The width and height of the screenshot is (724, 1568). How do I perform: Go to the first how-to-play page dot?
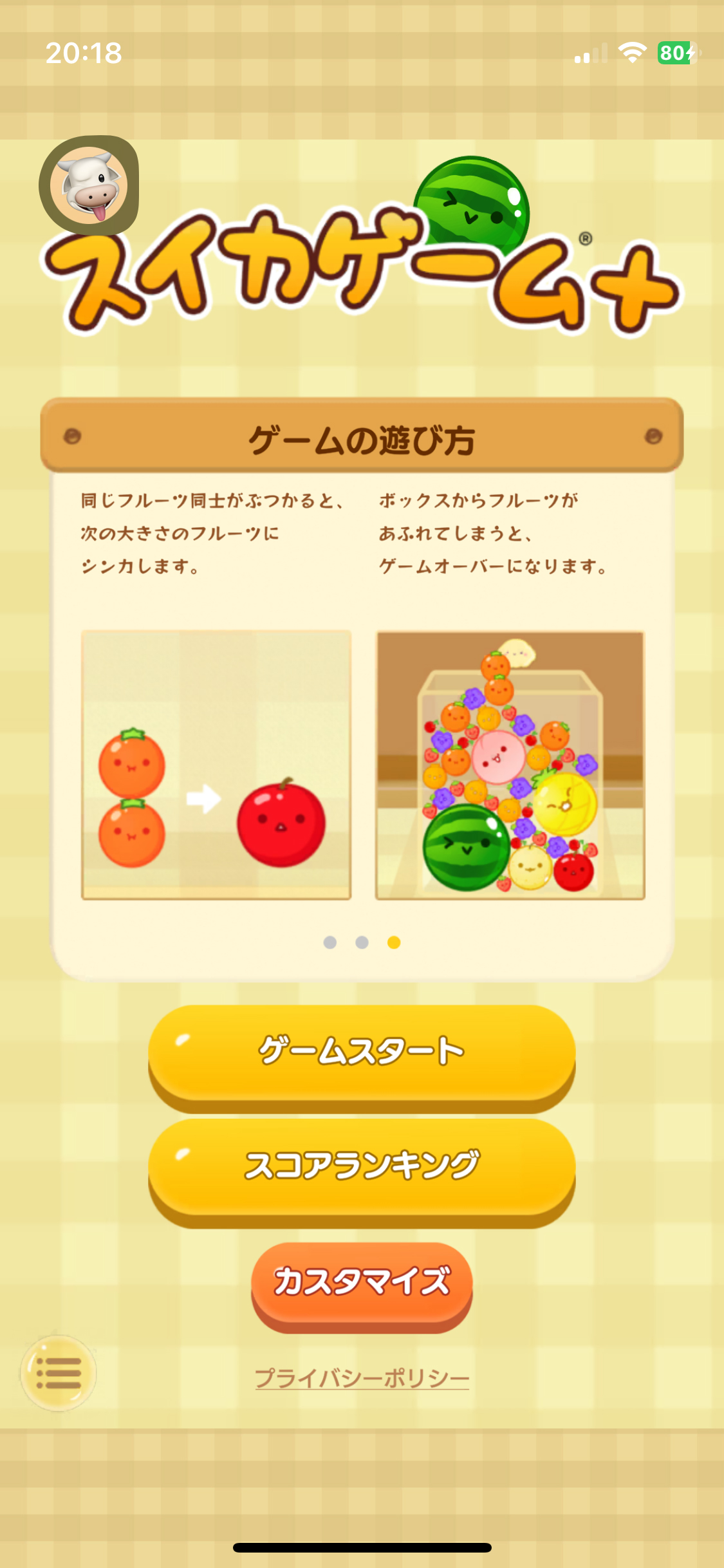[x=330, y=942]
